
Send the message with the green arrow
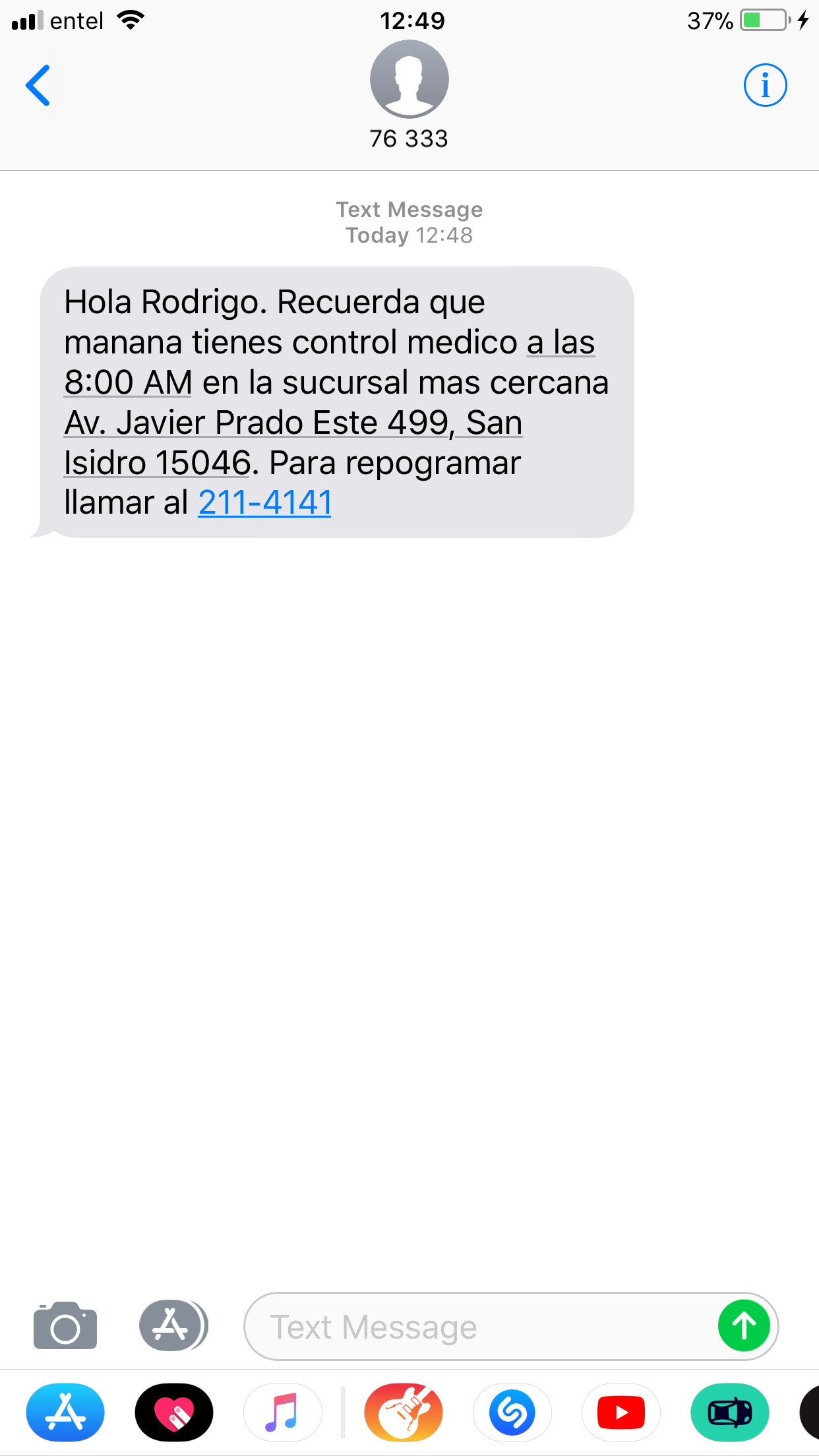click(744, 1326)
